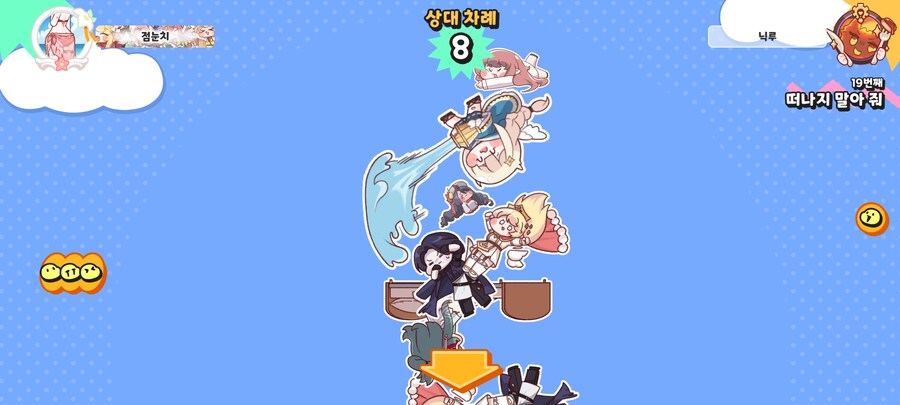Open the triple-emoji emote bubble
The image size is (900, 405).
pyautogui.click(x=72, y=272)
